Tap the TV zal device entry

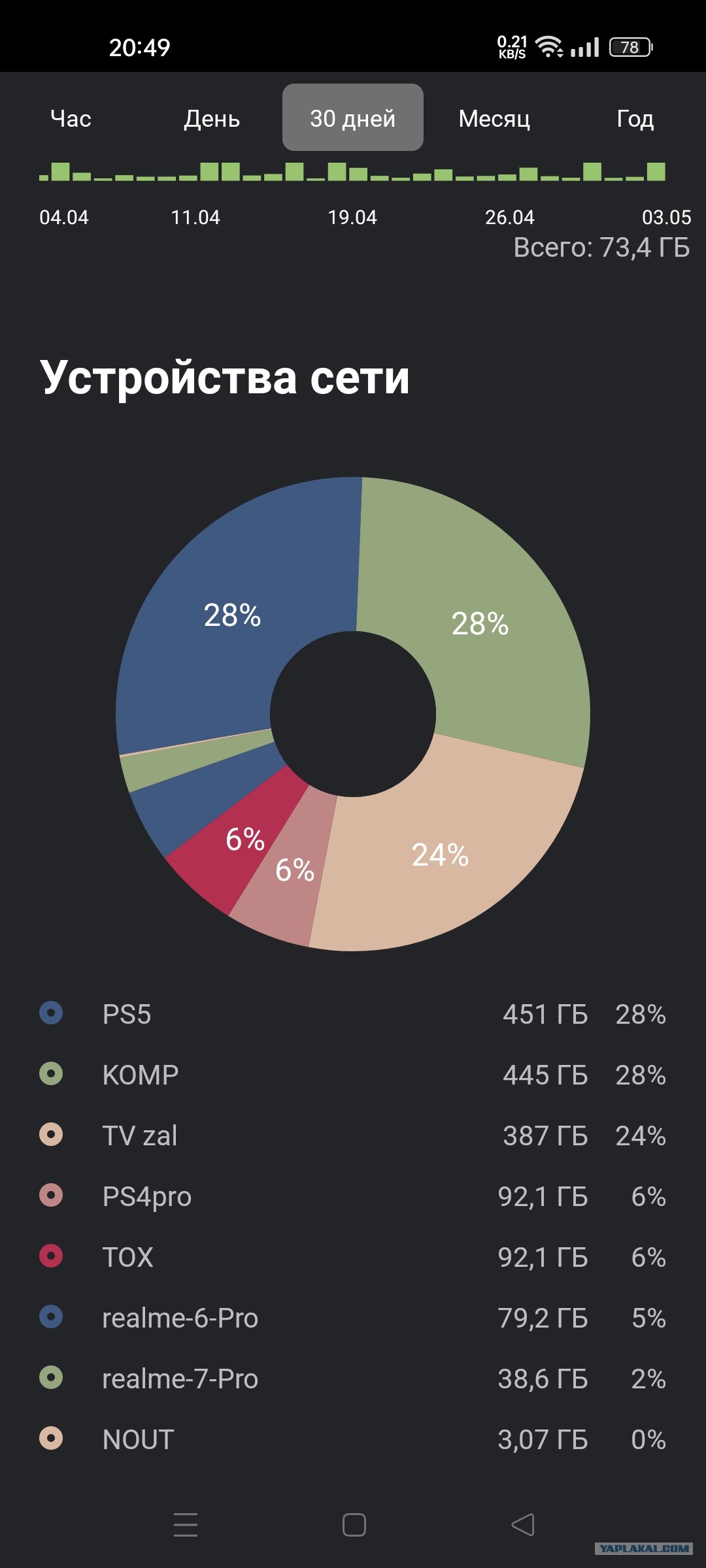(x=353, y=1135)
